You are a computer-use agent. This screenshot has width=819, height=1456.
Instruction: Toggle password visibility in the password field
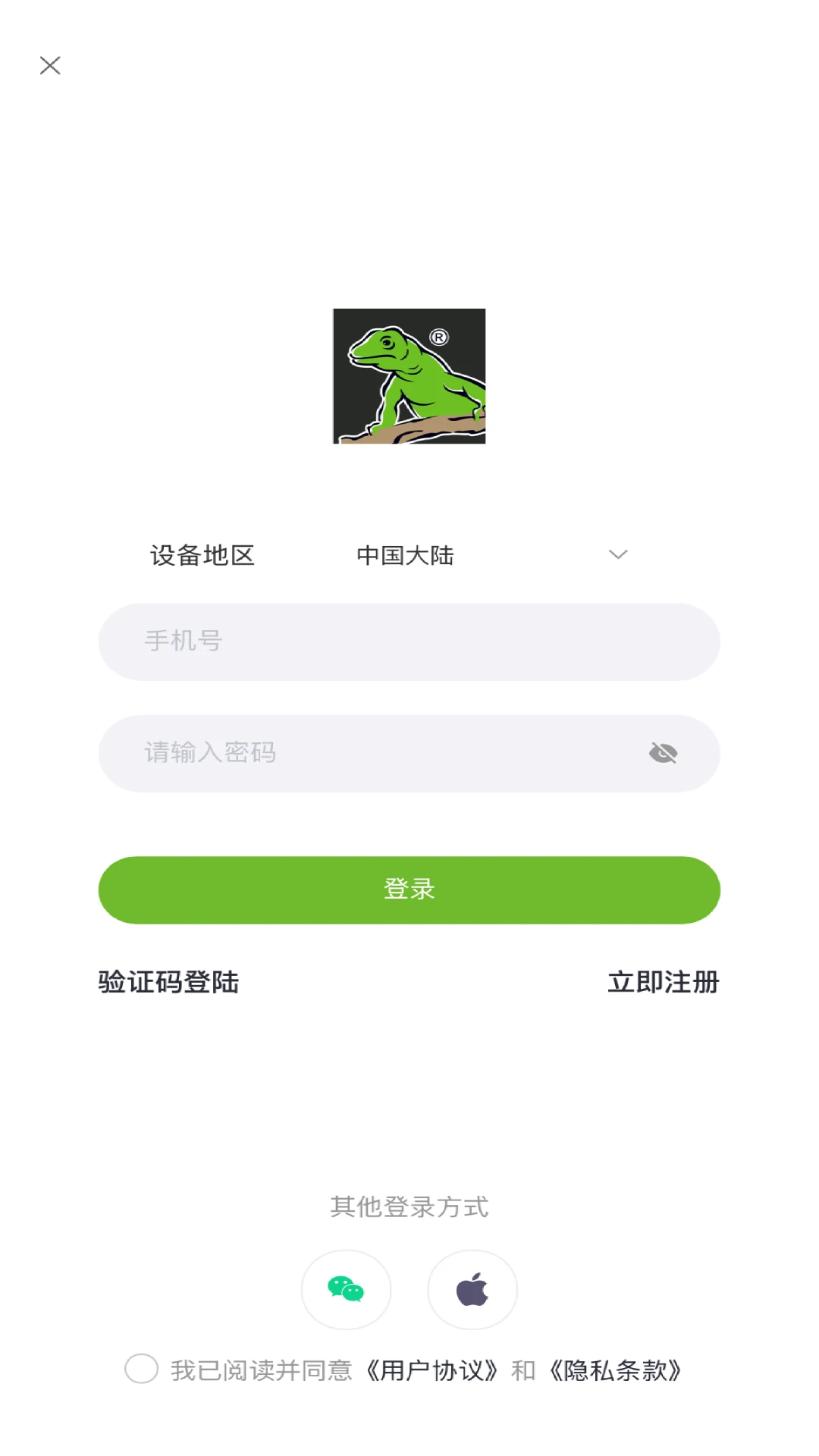tap(664, 752)
